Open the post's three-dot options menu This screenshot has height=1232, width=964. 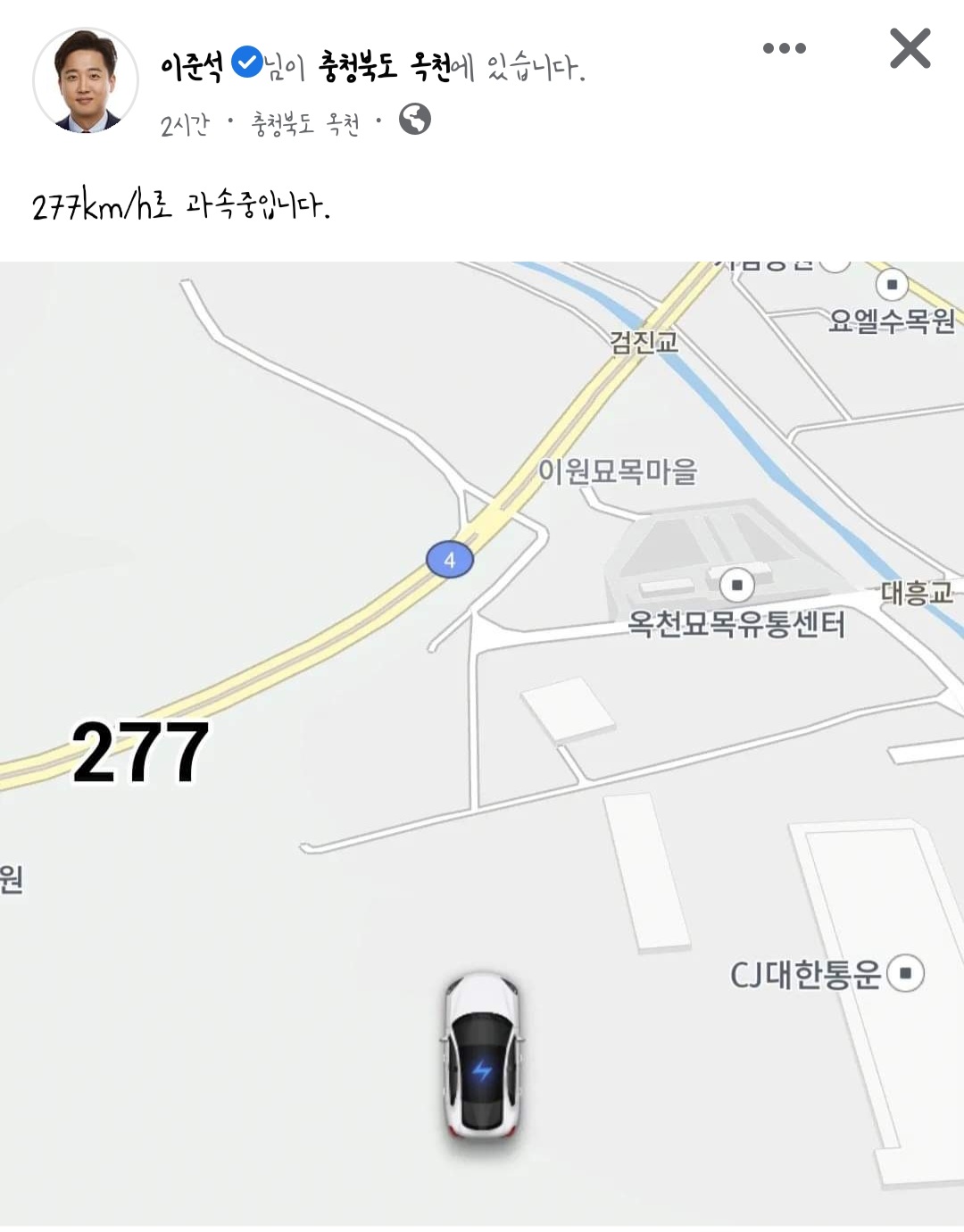[784, 48]
